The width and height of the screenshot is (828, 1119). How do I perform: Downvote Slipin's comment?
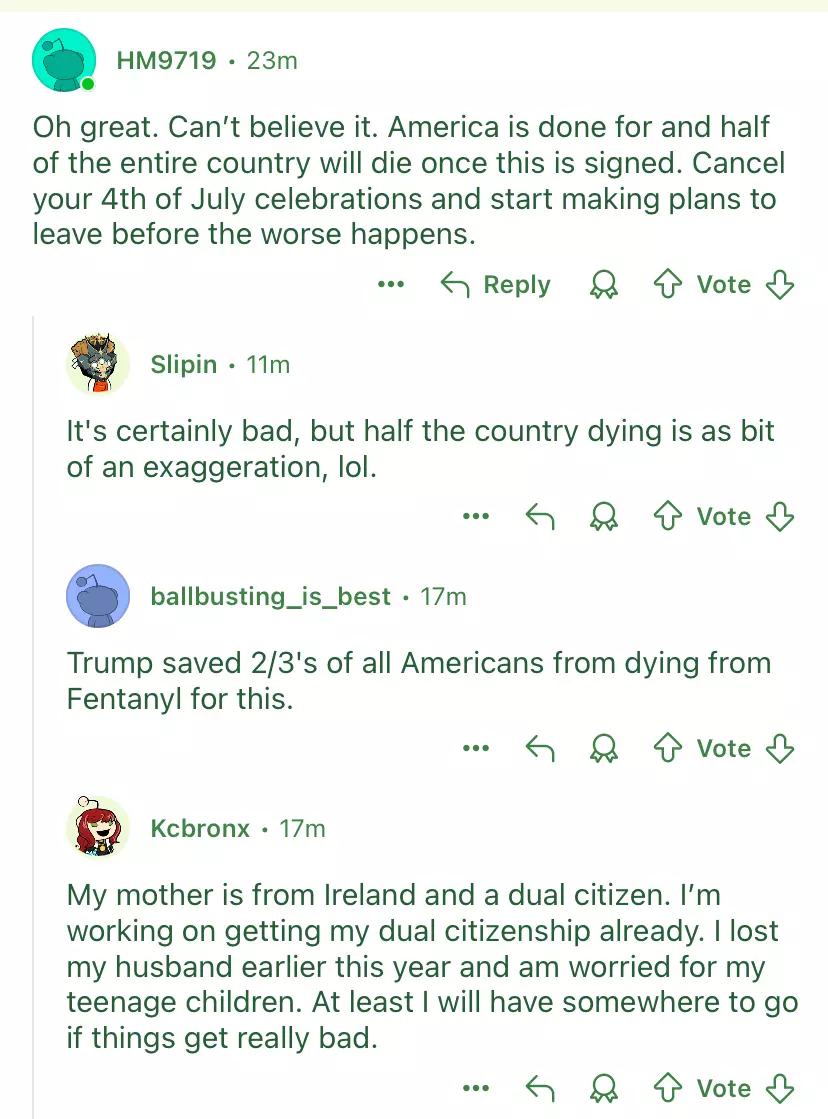click(x=779, y=517)
